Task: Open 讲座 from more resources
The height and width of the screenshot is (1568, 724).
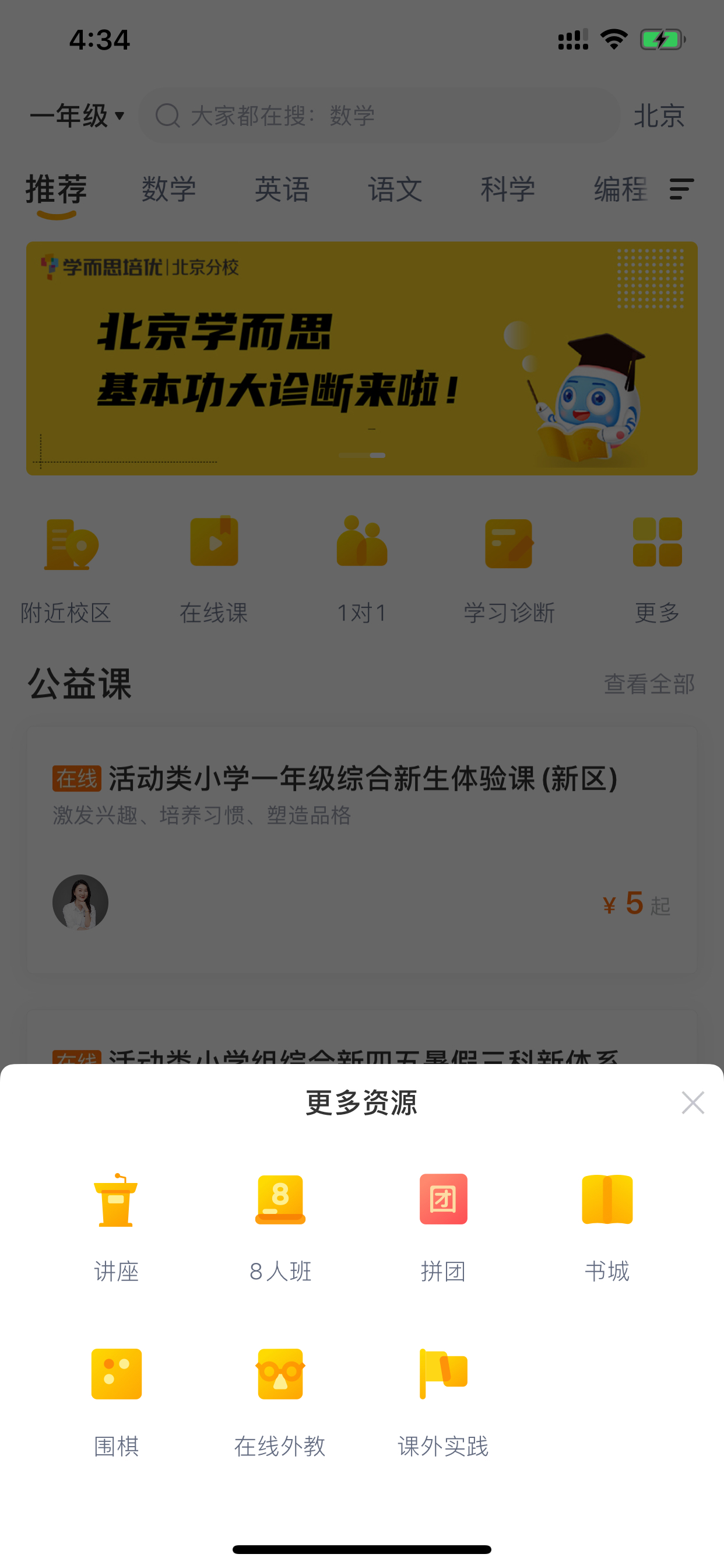Action: pyautogui.click(x=116, y=1226)
